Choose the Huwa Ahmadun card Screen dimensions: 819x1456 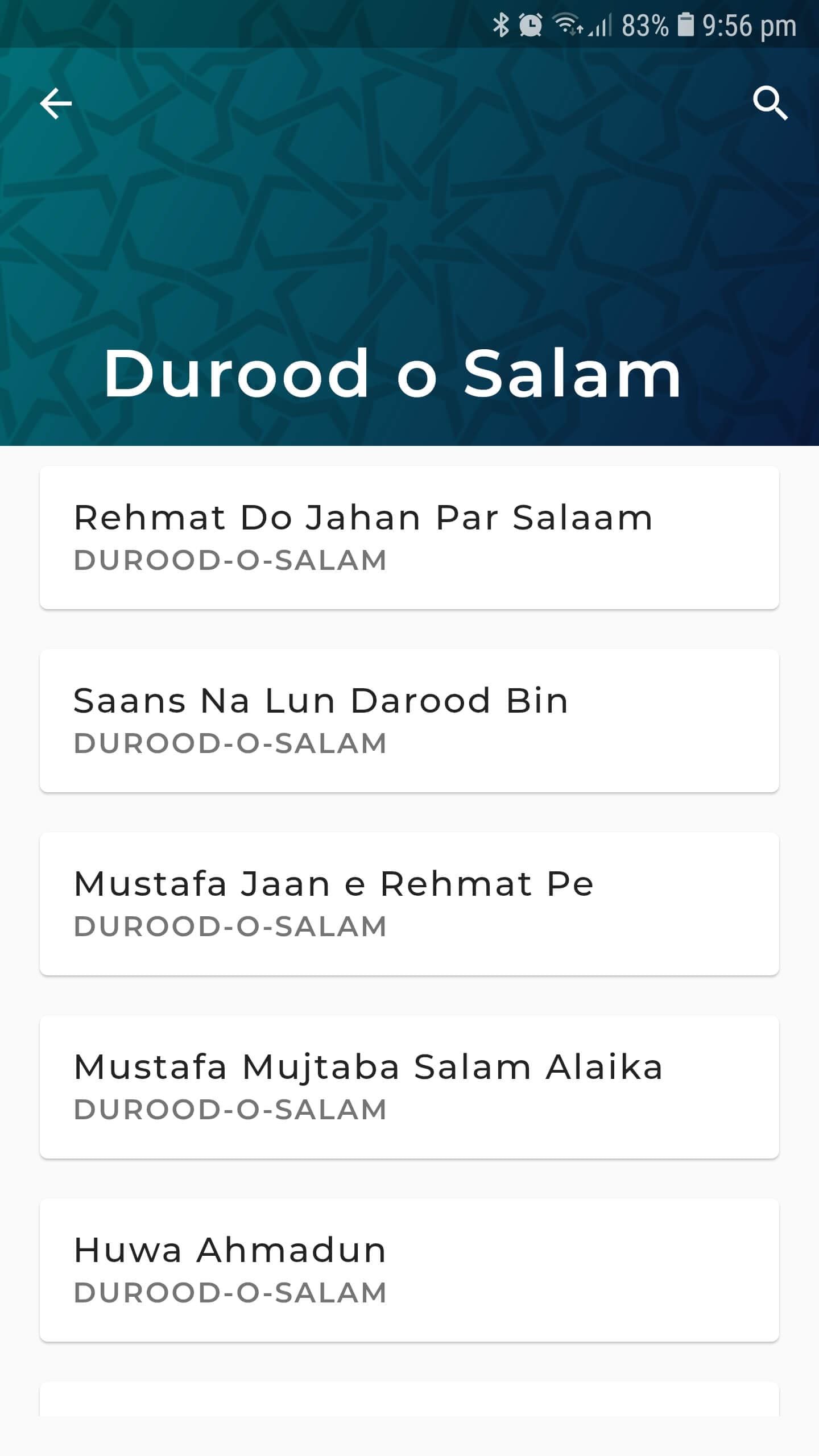[x=409, y=1270]
